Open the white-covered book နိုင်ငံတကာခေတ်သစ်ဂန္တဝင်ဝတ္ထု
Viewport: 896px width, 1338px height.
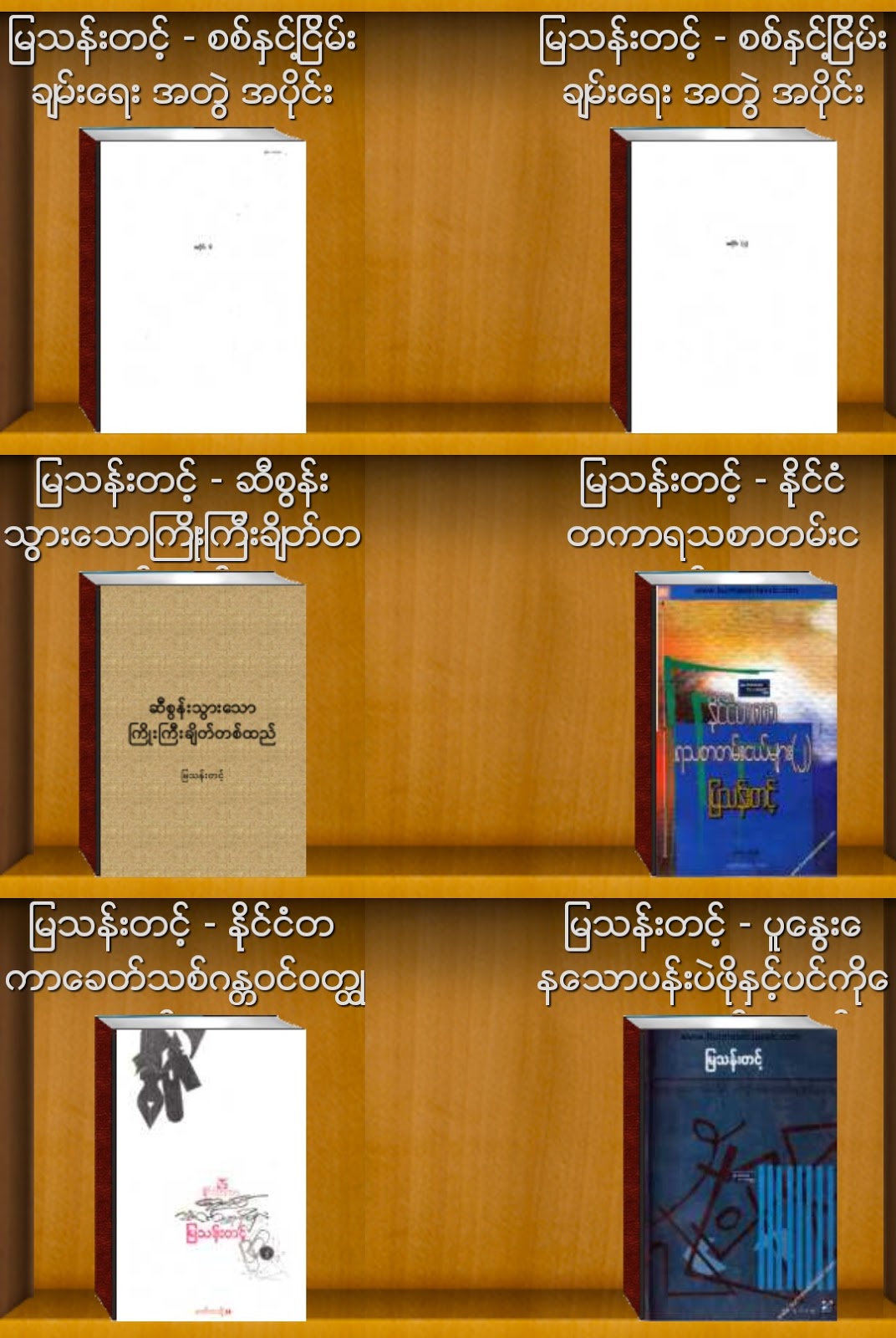209,1171
